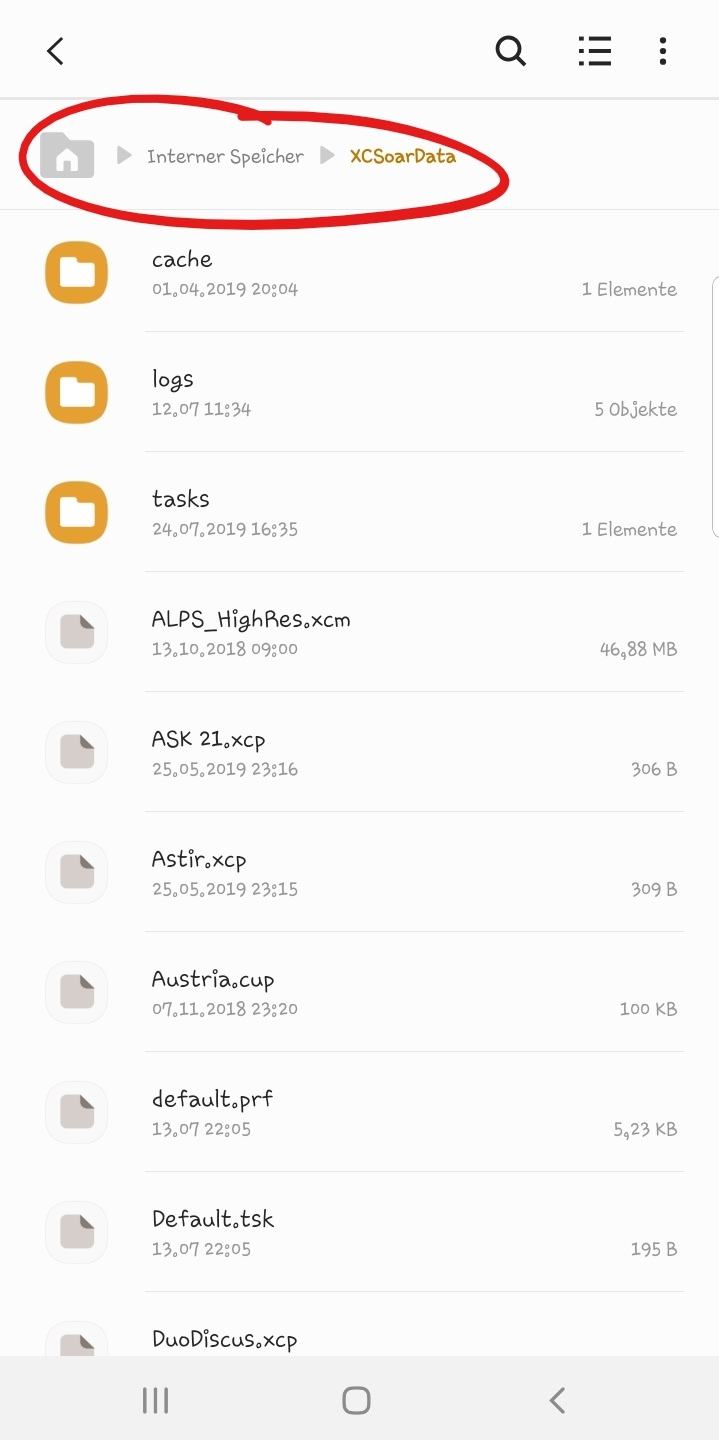This screenshot has width=719, height=1440.
Task: Open the cache folder
Action: 360,272
